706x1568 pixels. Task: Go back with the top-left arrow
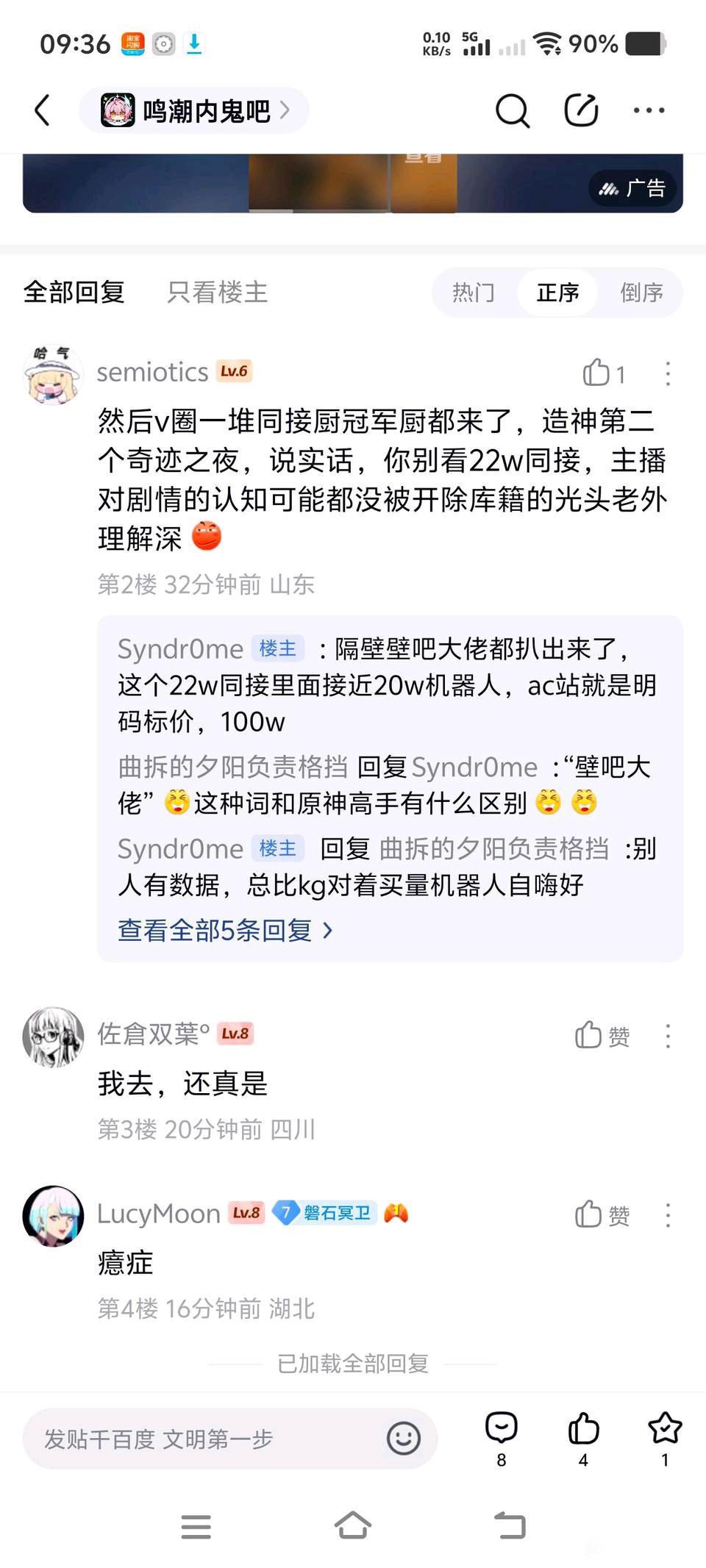43,110
